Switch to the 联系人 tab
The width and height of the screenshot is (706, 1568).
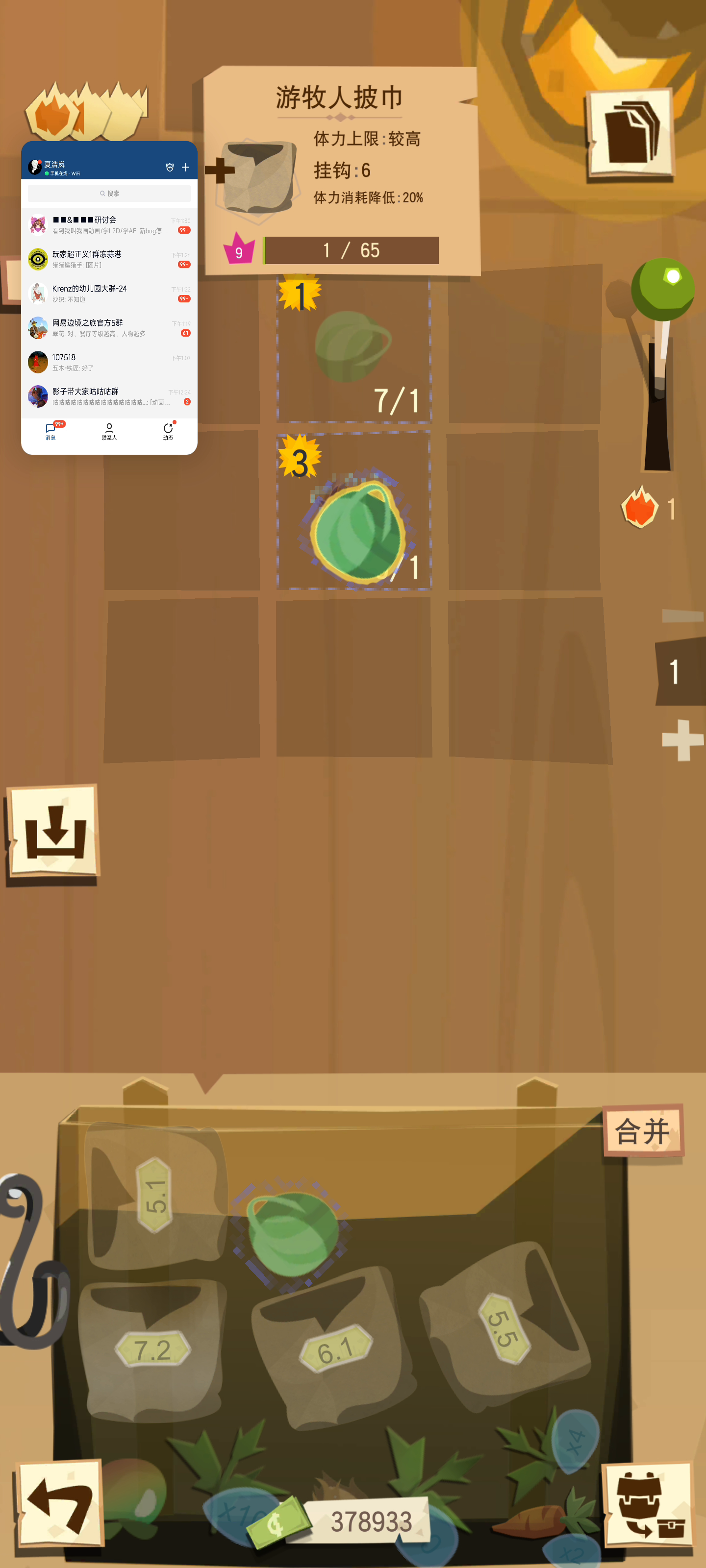pos(109,432)
